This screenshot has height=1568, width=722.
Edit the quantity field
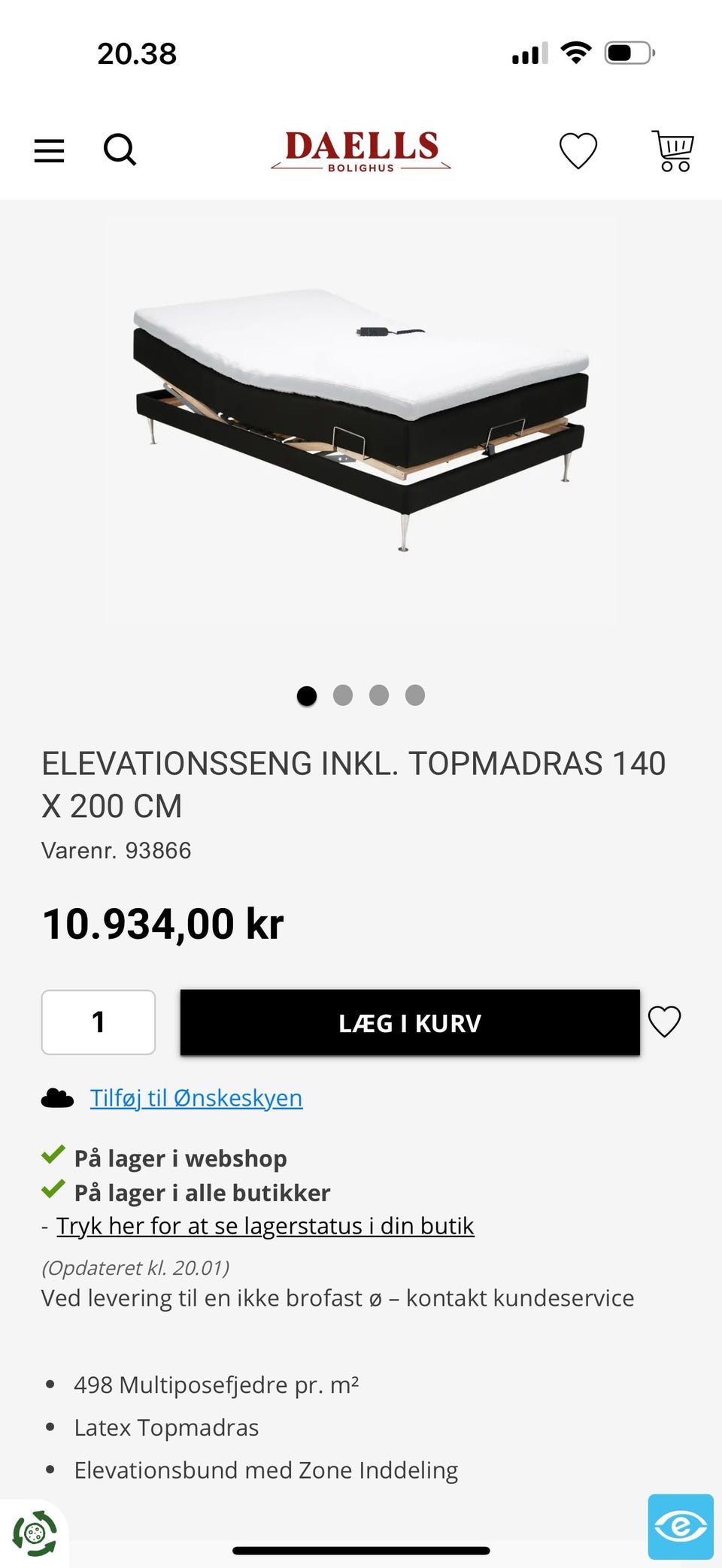99,1022
